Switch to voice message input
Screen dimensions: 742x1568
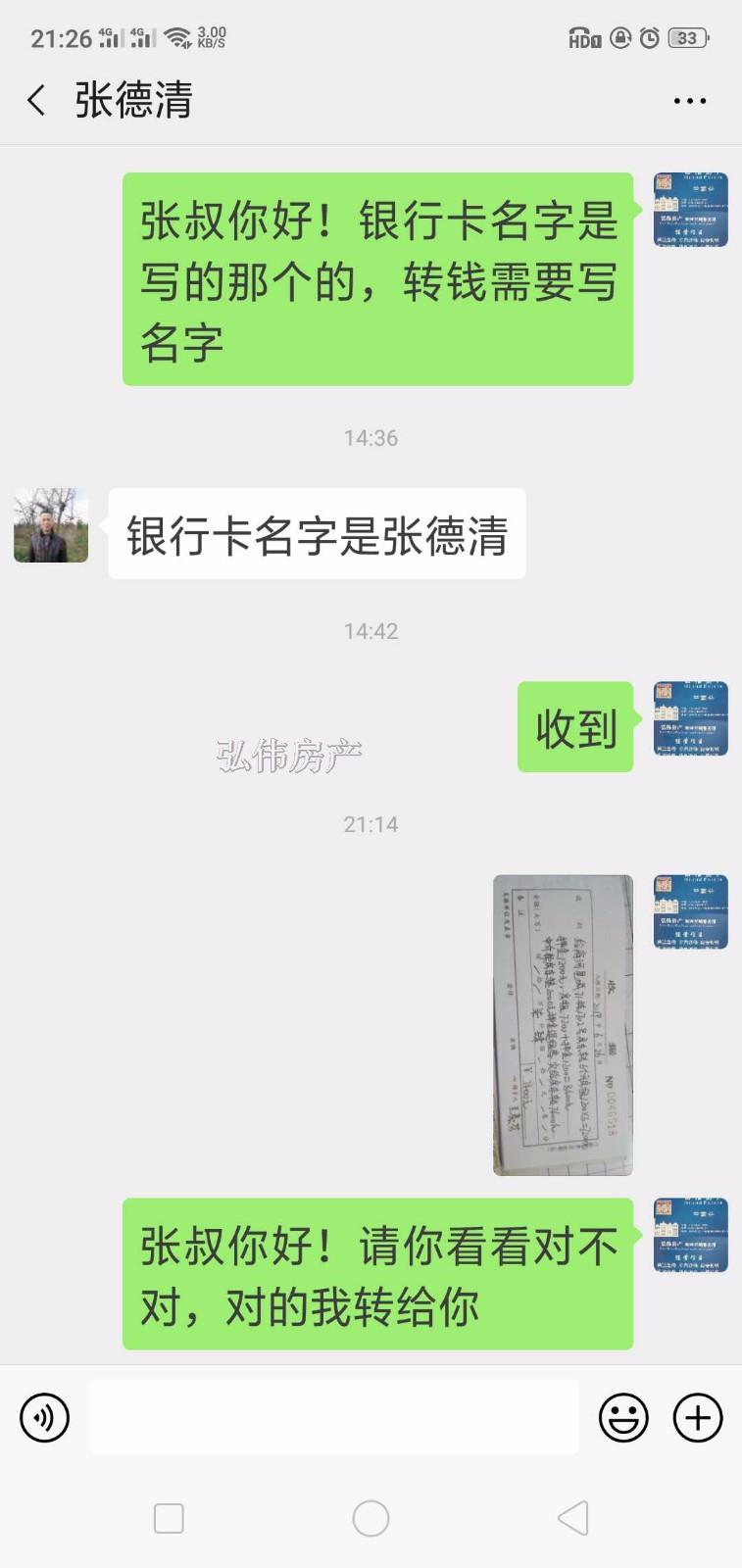45,1417
